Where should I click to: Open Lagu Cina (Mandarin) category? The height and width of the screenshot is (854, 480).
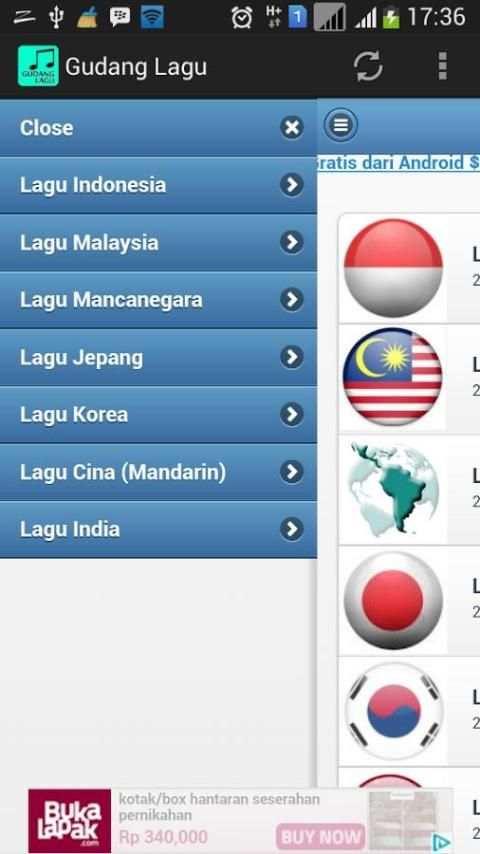158,472
